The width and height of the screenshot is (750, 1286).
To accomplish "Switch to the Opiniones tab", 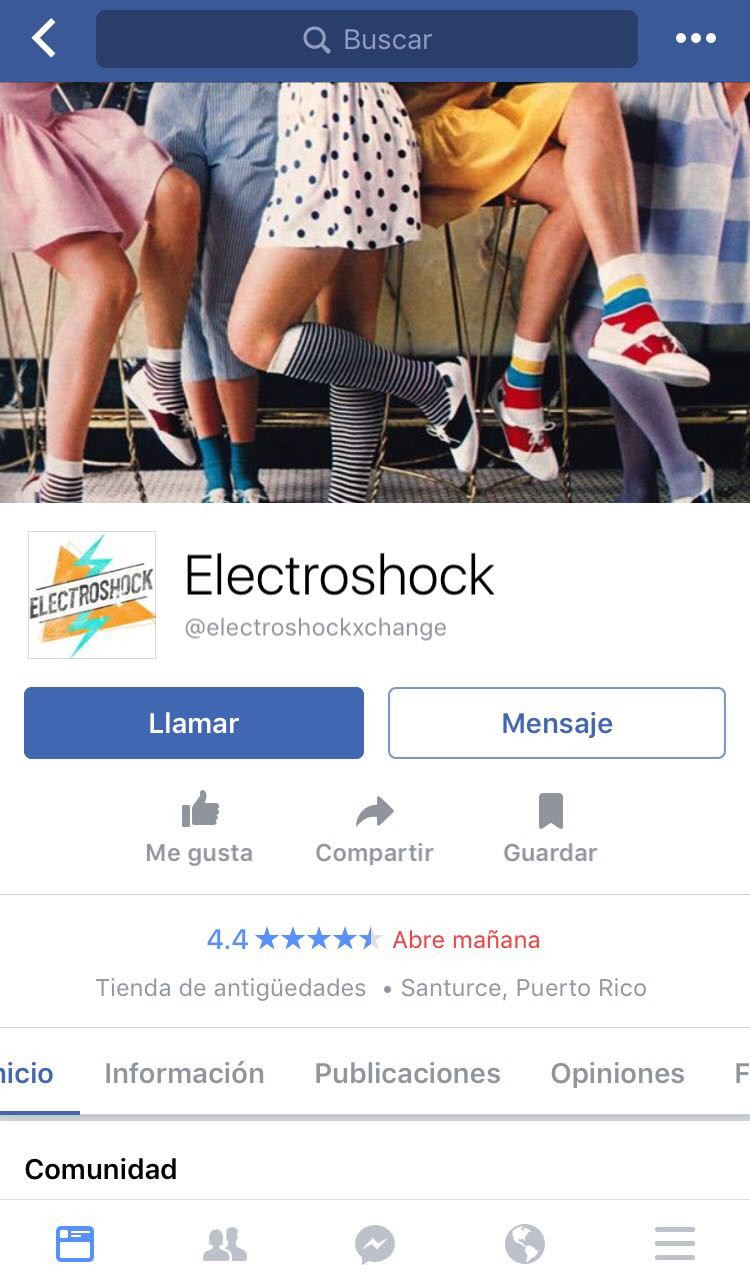I will (617, 1073).
